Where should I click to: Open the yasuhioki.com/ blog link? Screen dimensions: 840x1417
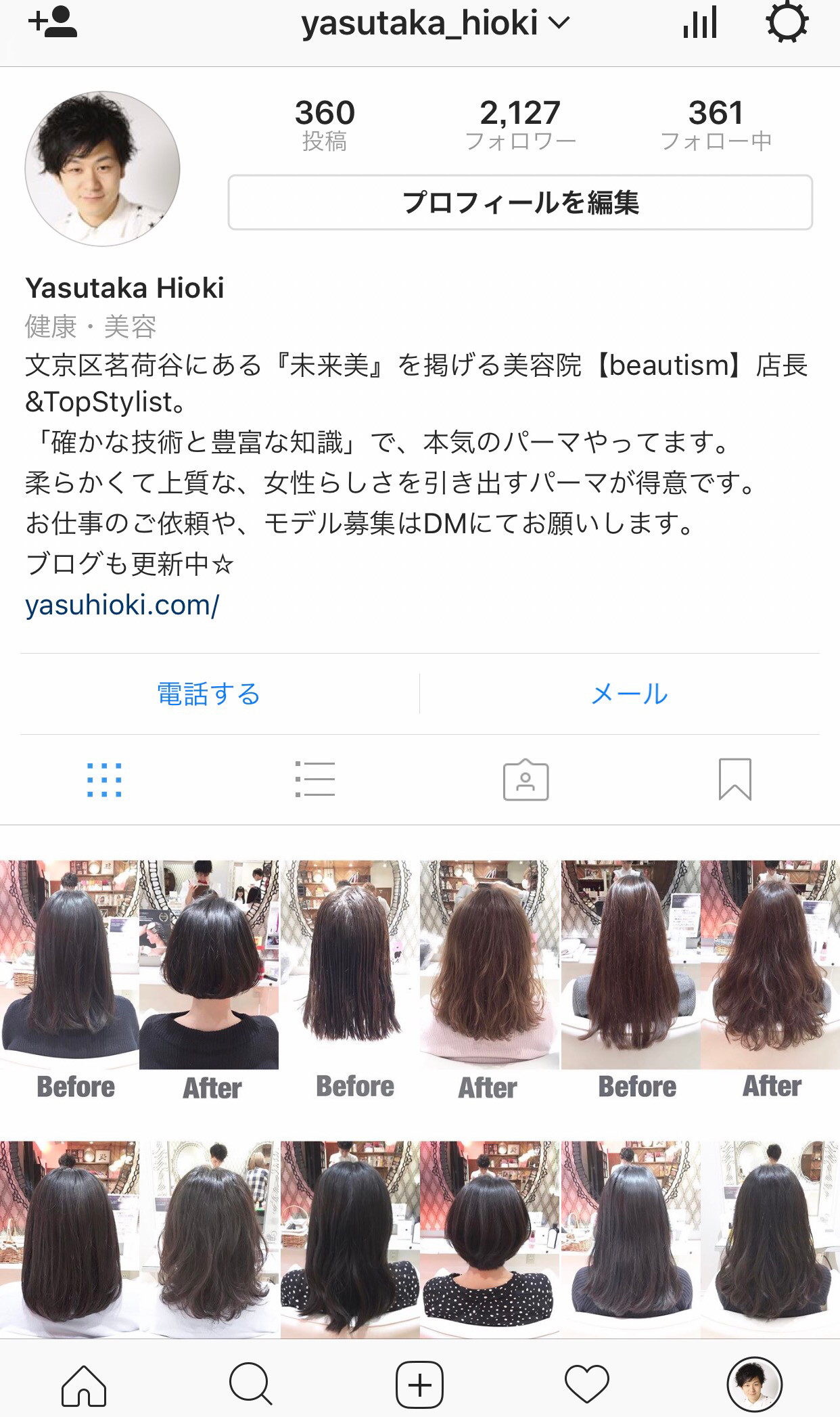pos(122,605)
